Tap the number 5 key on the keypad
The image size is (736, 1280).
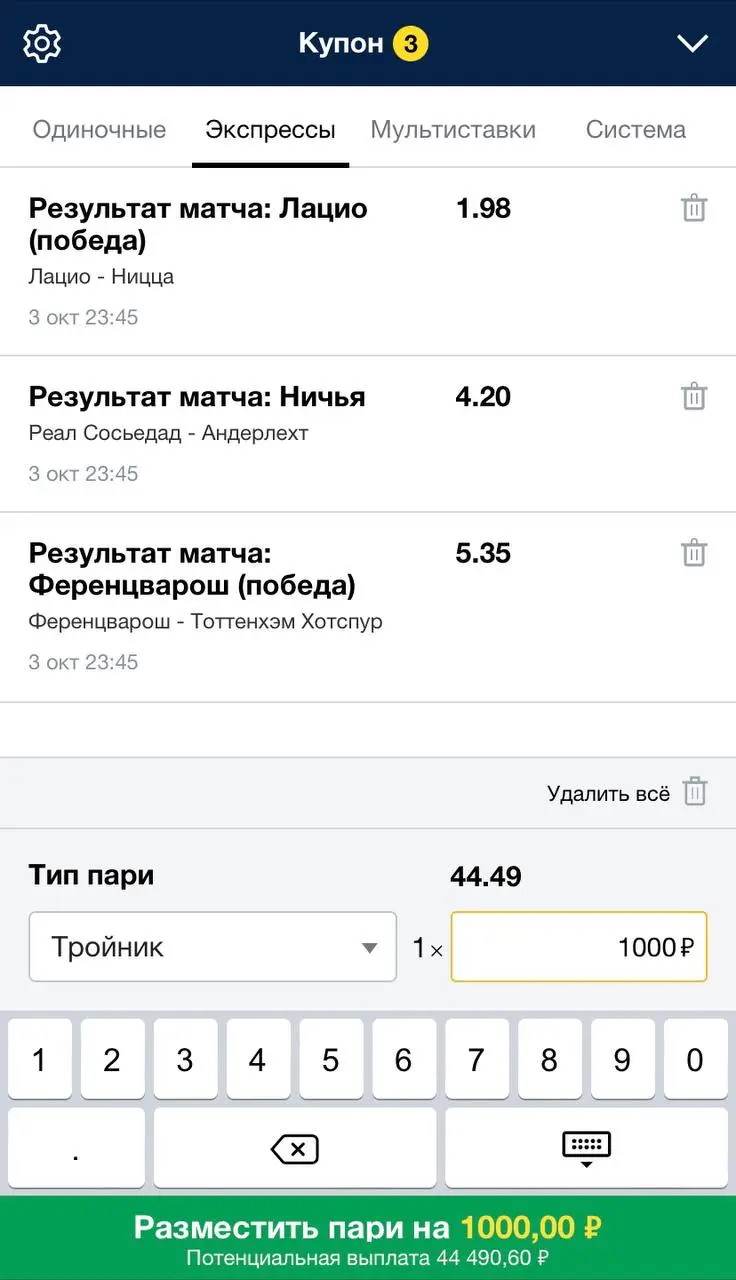[x=331, y=1059]
